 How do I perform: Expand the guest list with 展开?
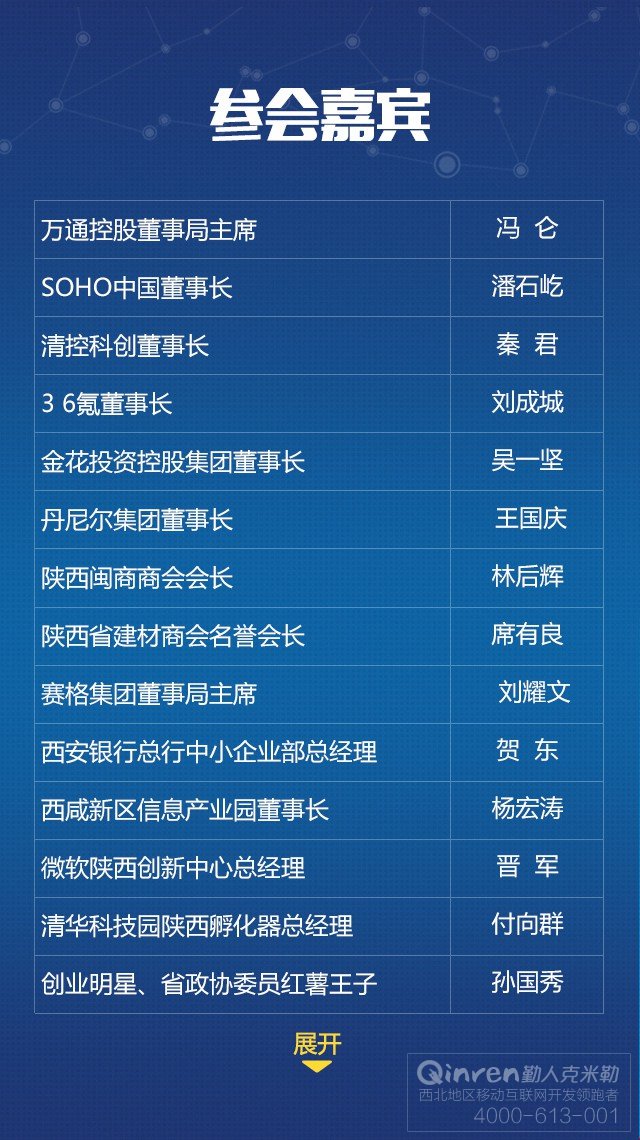(317, 1051)
